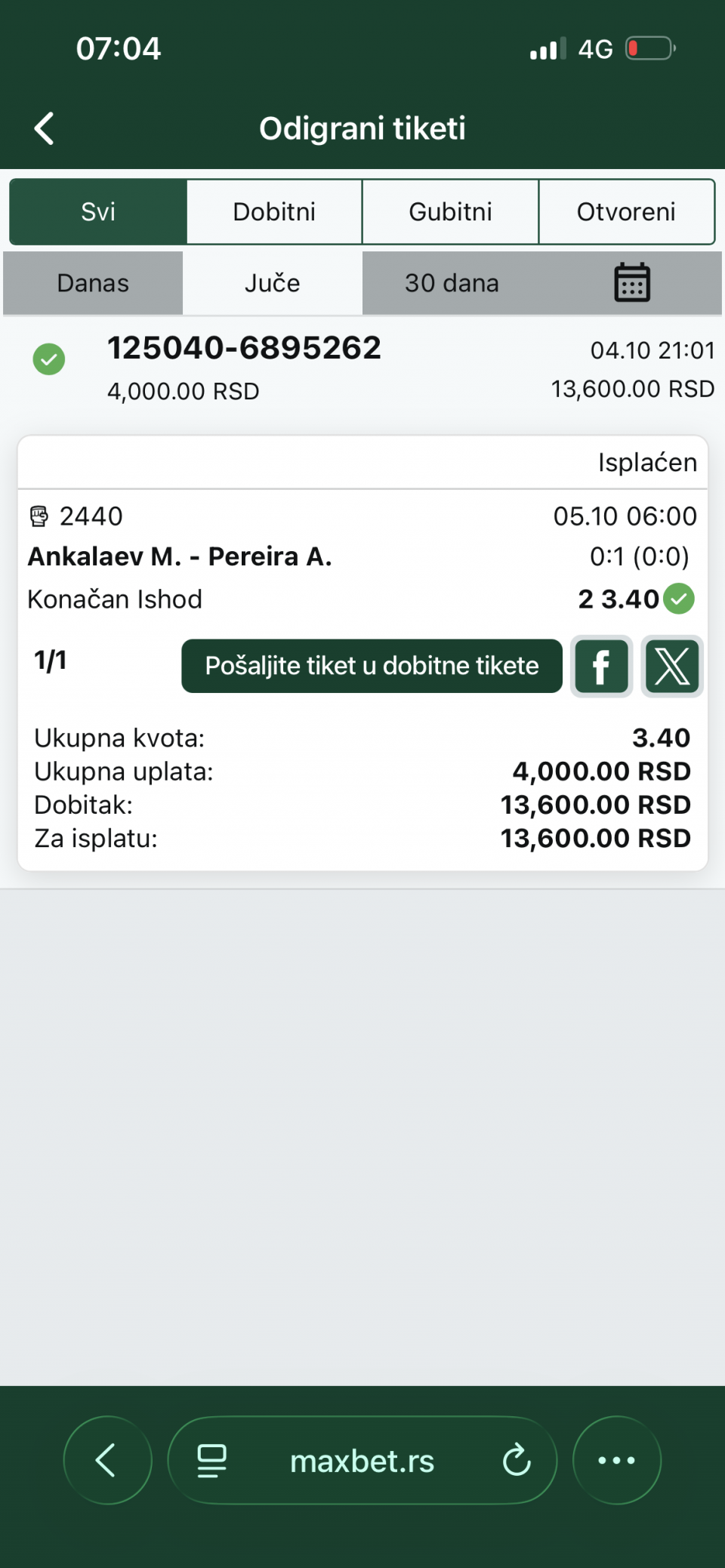Open the maxbet.rs address bar
This screenshot has height=1568, width=725.
point(362,1462)
